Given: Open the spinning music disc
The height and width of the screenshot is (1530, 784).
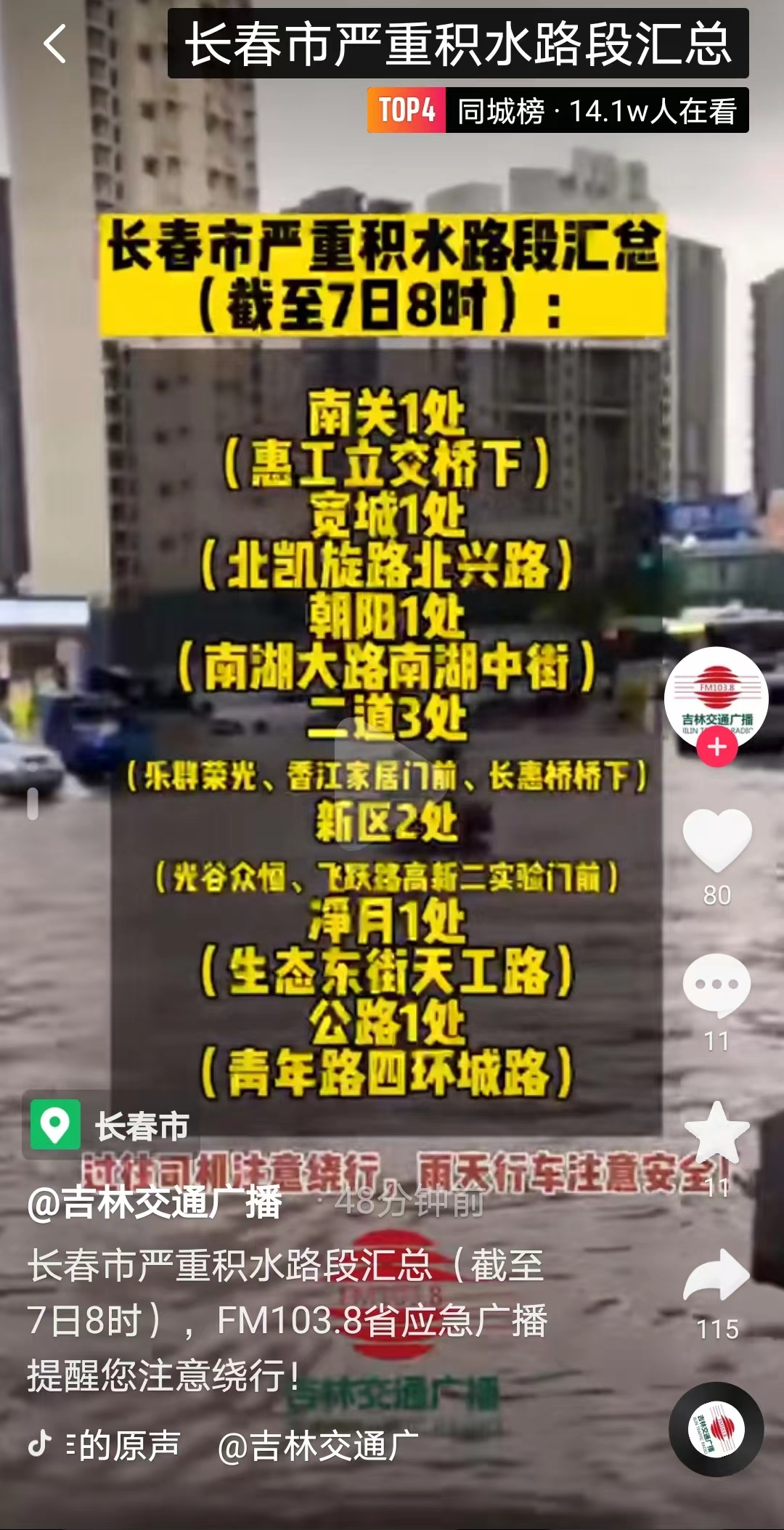Looking at the screenshot, I should [x=716, y=1430].
